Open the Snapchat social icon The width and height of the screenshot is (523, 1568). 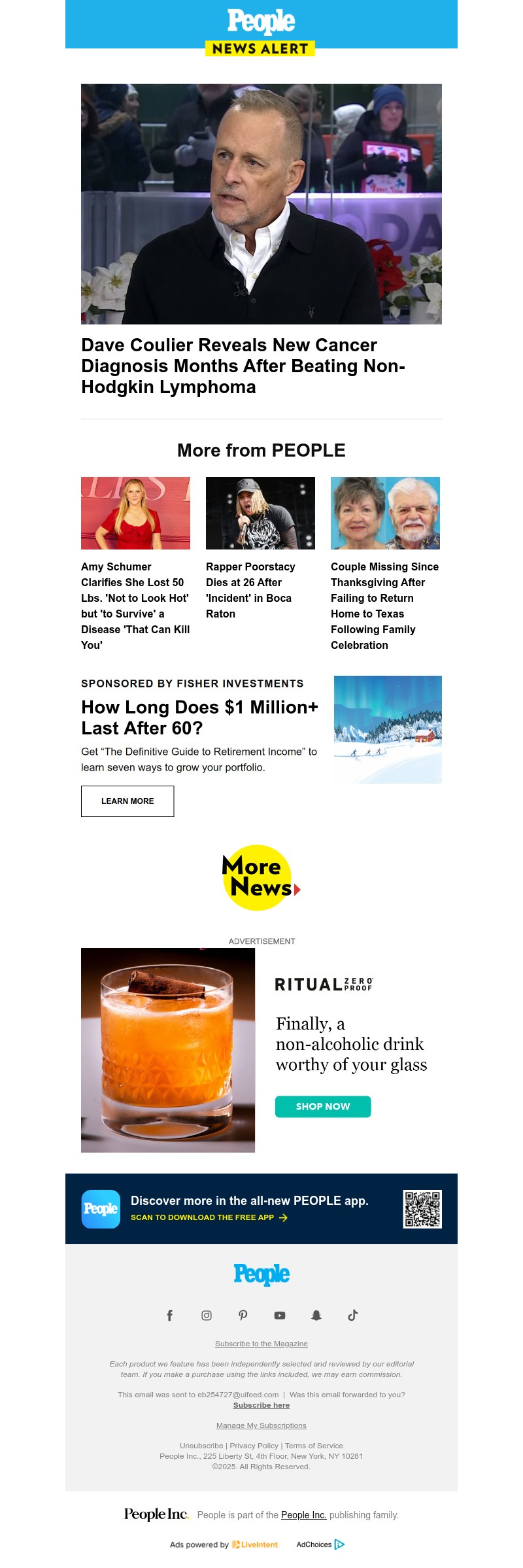316,1315
